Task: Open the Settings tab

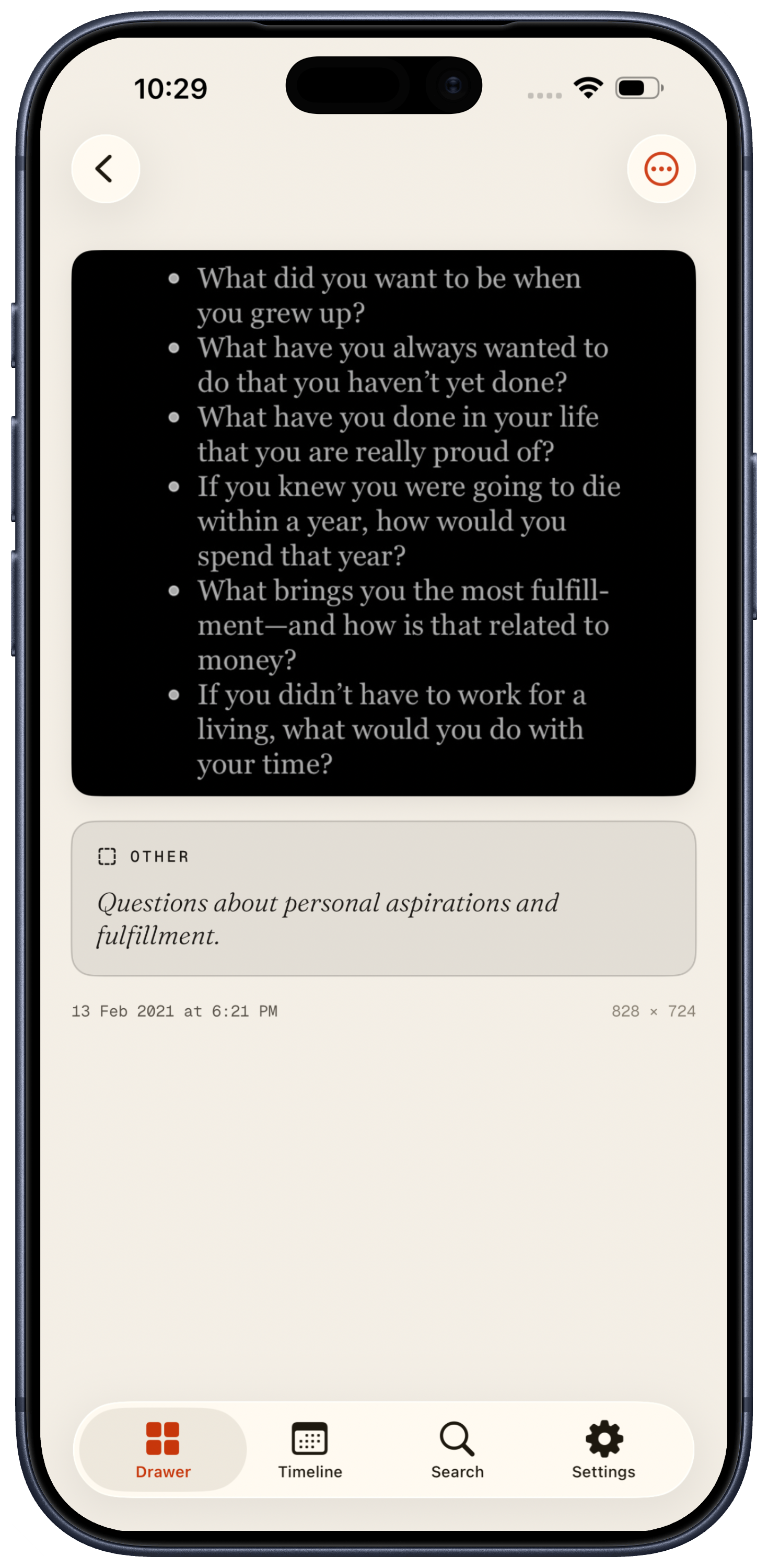Action: 603,1450
